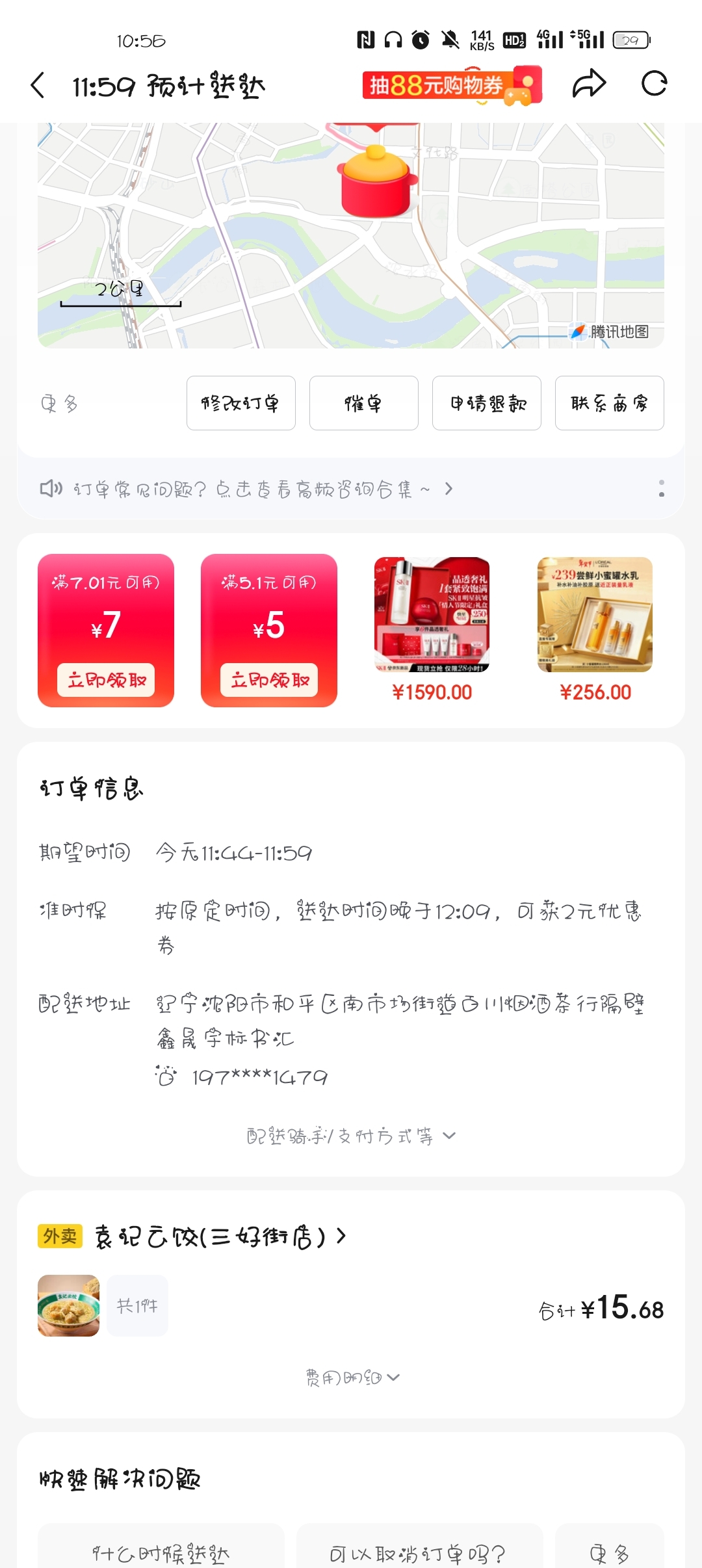The height and width of the screenshot is (1568, 702).
Task: Ask 什么时候送达 quick question
Action: (161, 1554)
